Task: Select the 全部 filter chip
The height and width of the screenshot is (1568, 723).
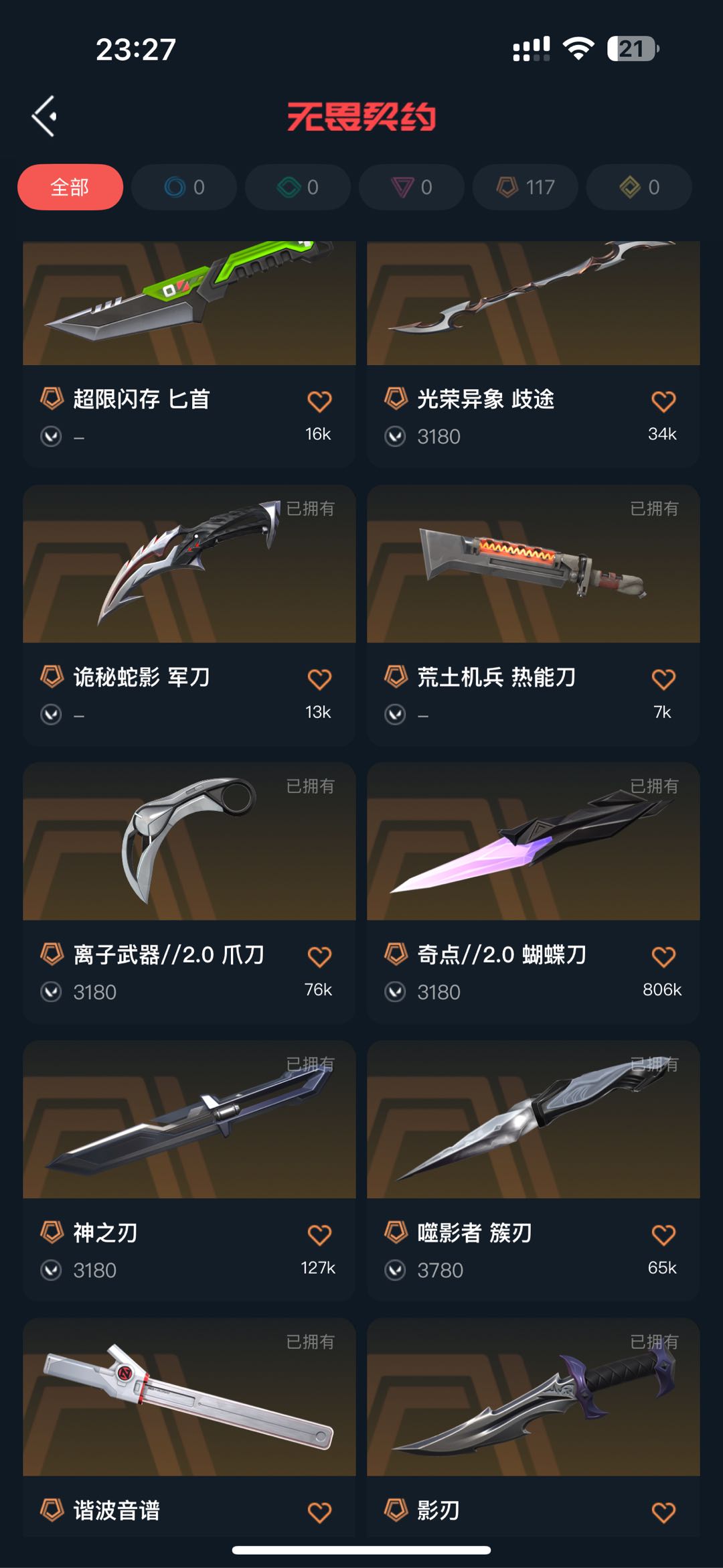Action: coord(70,187)
